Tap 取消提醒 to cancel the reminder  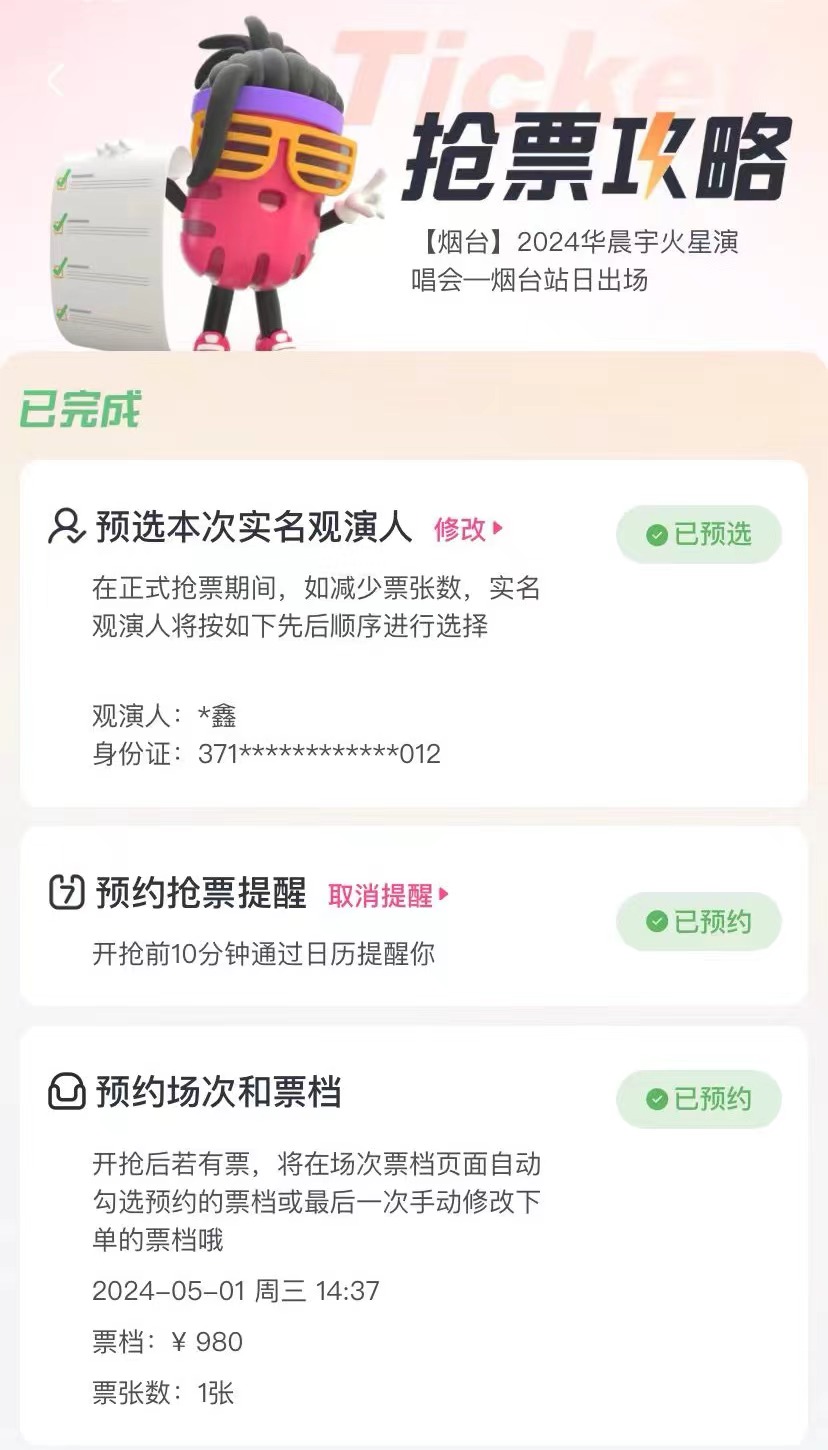(x=388, y=895)
